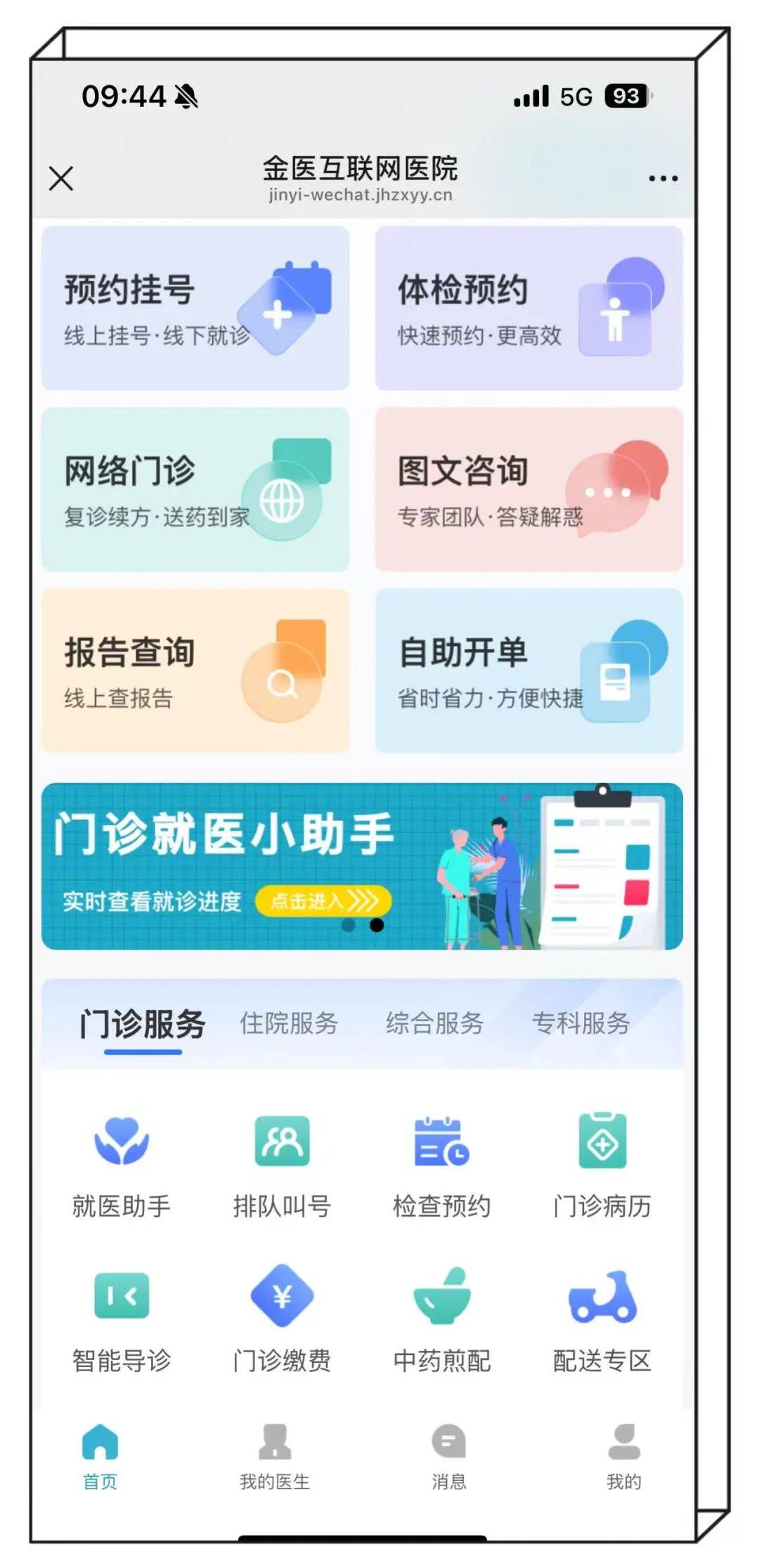Open 图文咨询 consultation card
Image resolution: width=759 pixels, height=1568 pixels.
click(x=528, y=489)
